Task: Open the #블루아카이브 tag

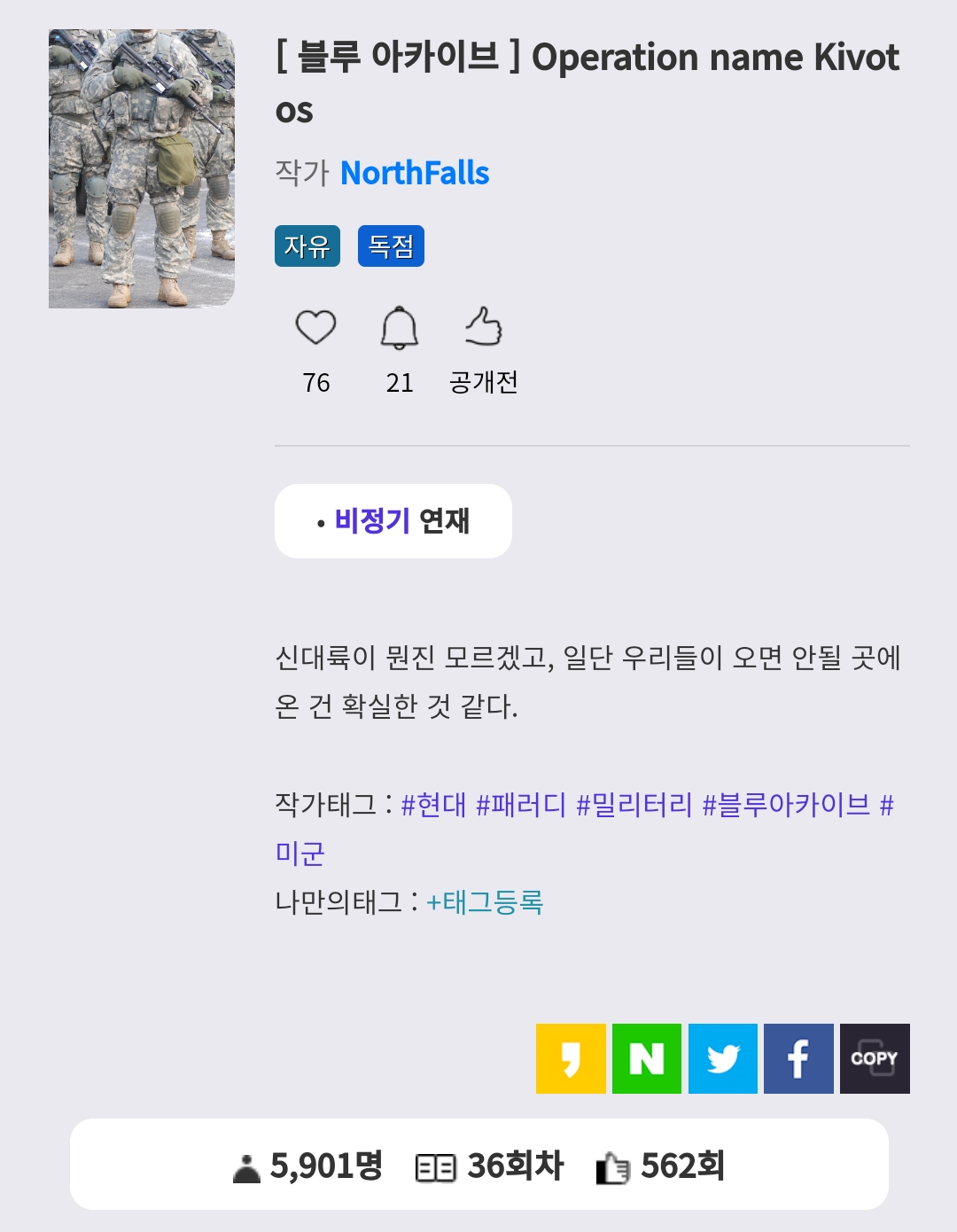Action: [785, 805]
